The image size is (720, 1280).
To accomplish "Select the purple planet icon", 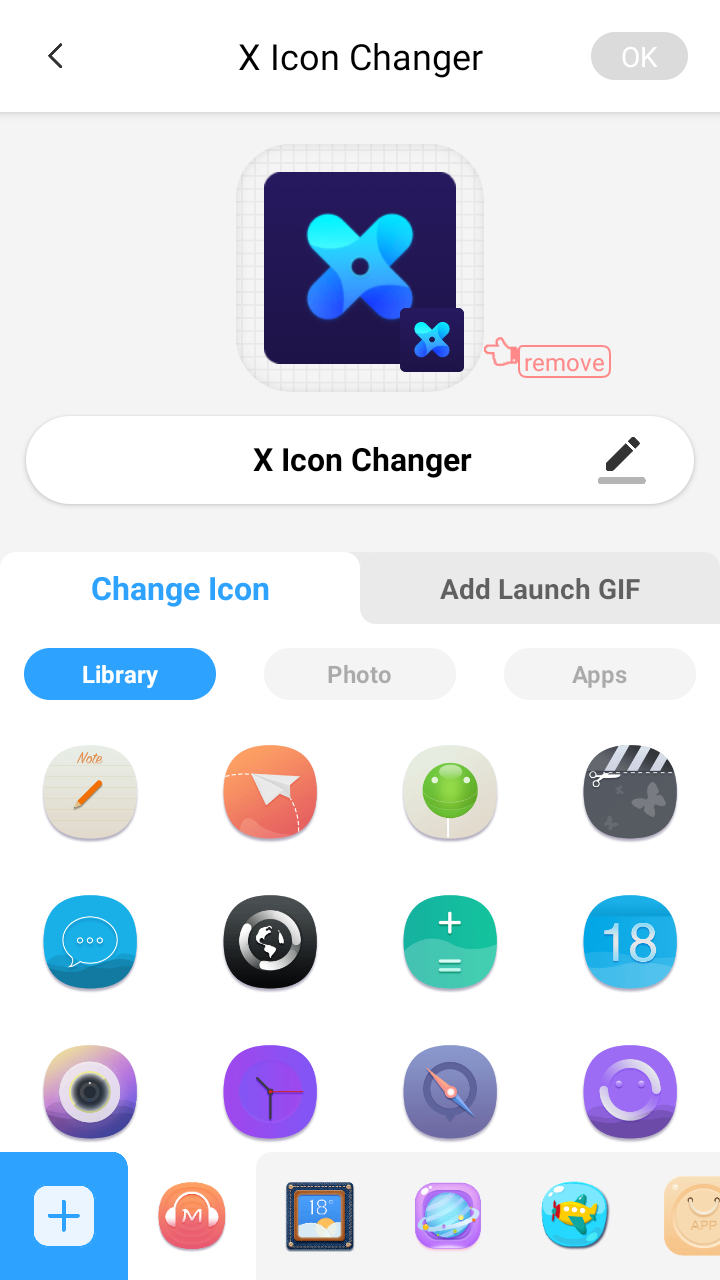I will point(447,1216).
